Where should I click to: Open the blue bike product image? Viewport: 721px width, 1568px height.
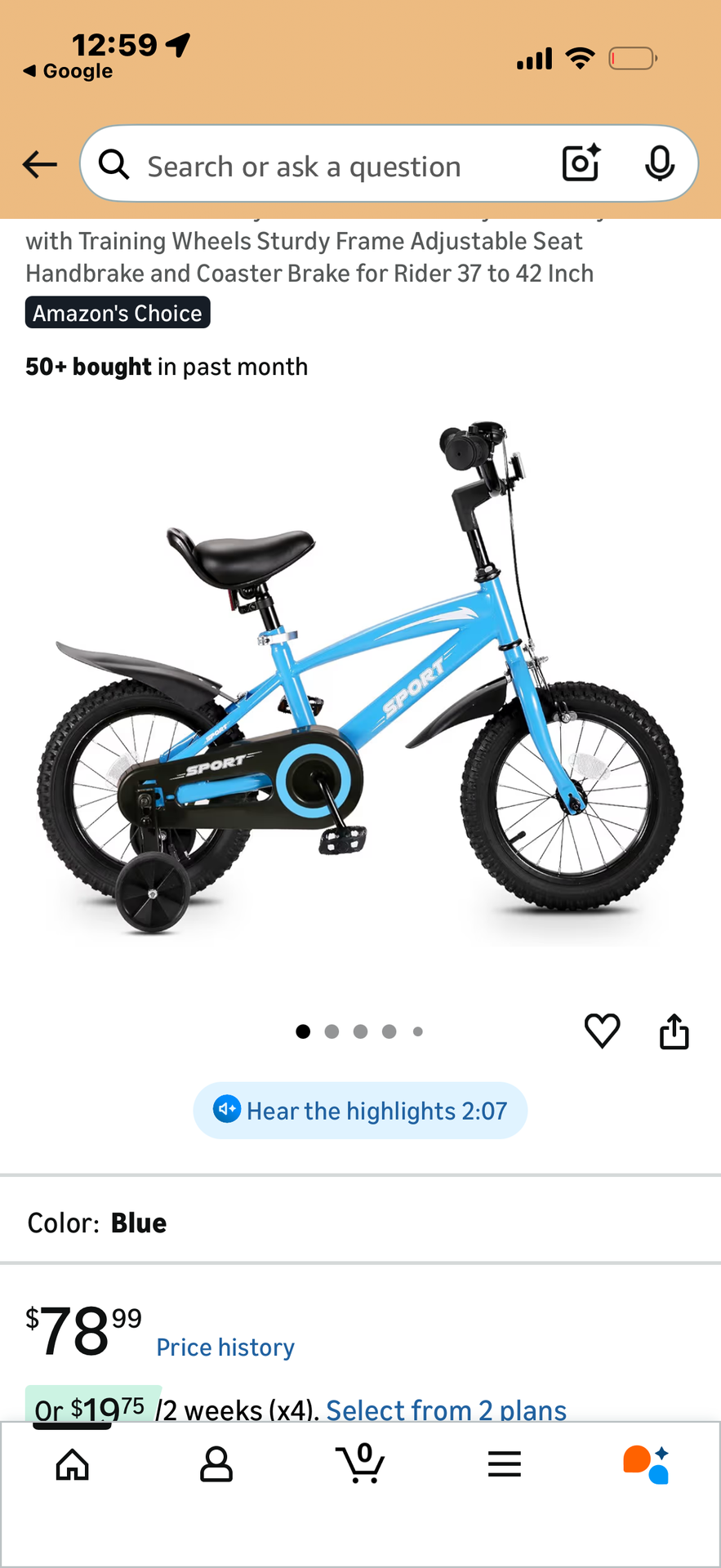(x=360, y=678)
